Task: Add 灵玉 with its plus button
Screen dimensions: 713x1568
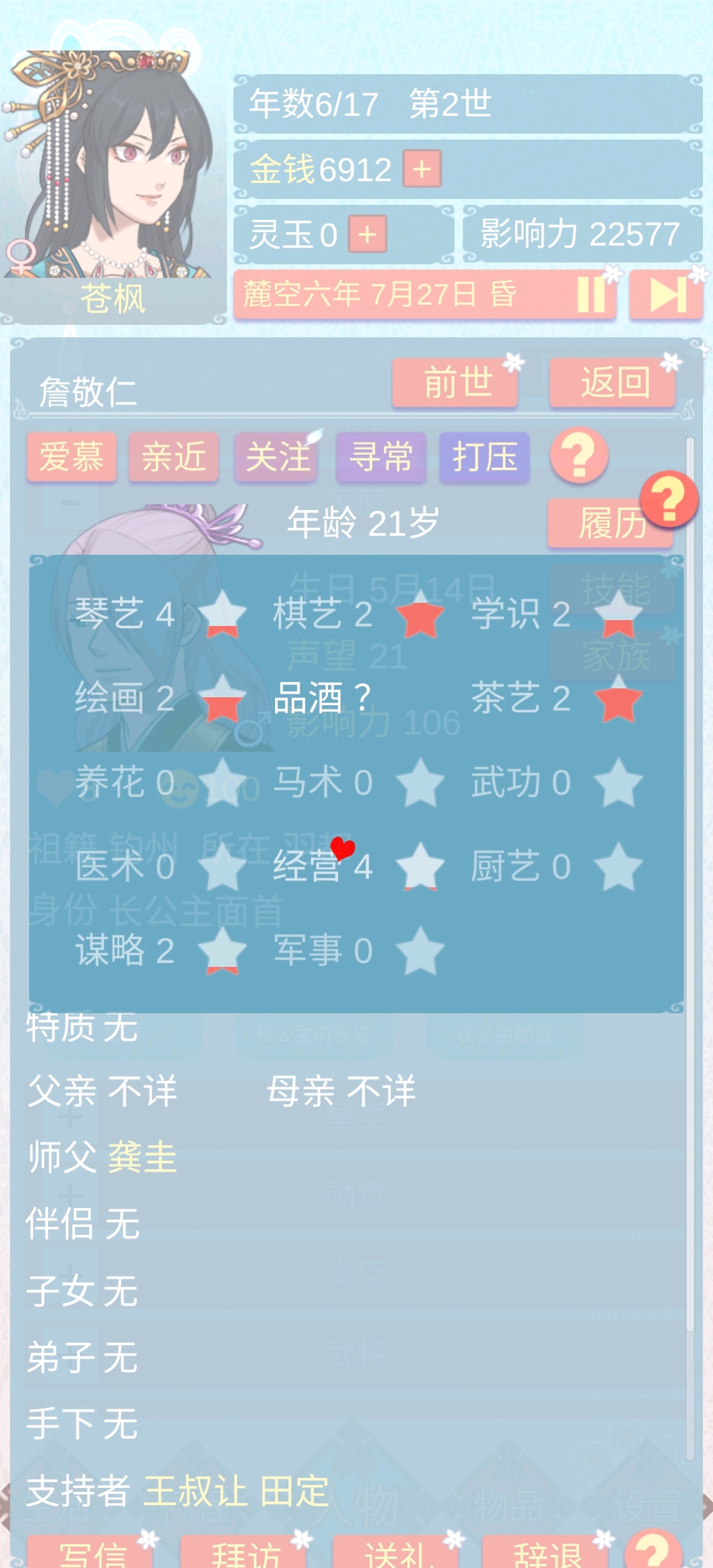Action: point(367,234)
